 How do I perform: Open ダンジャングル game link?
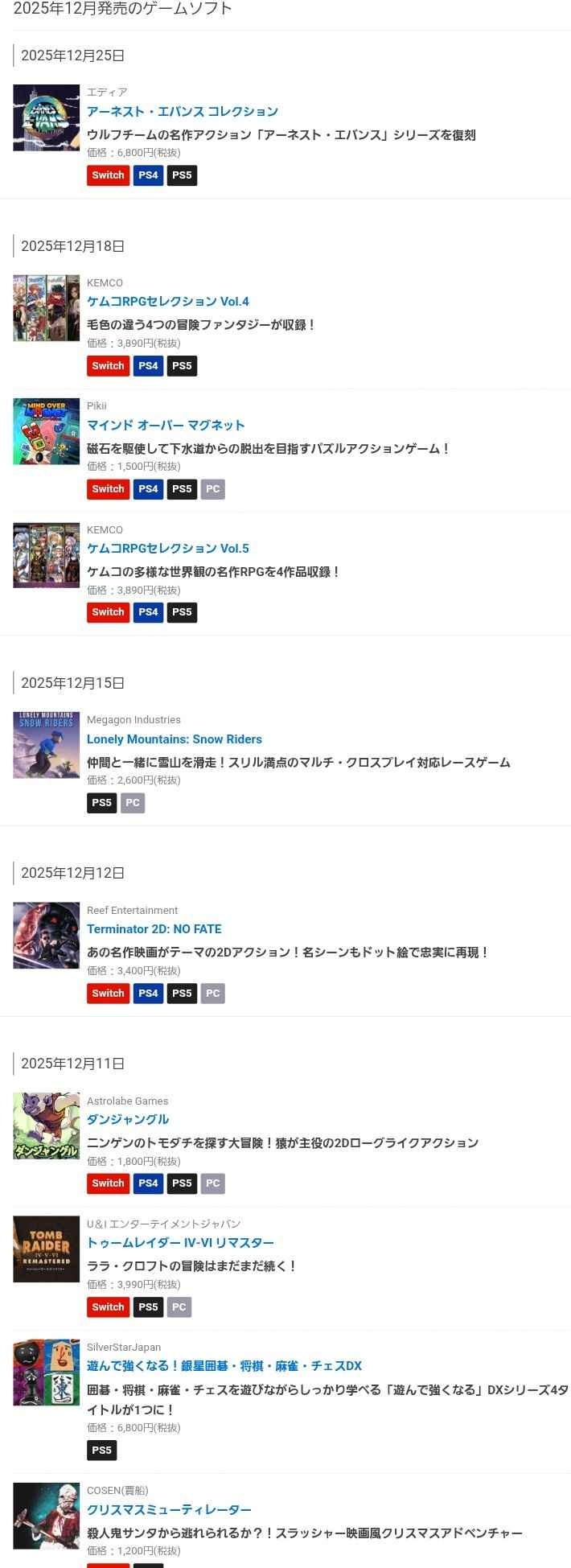click(128, 1120)
